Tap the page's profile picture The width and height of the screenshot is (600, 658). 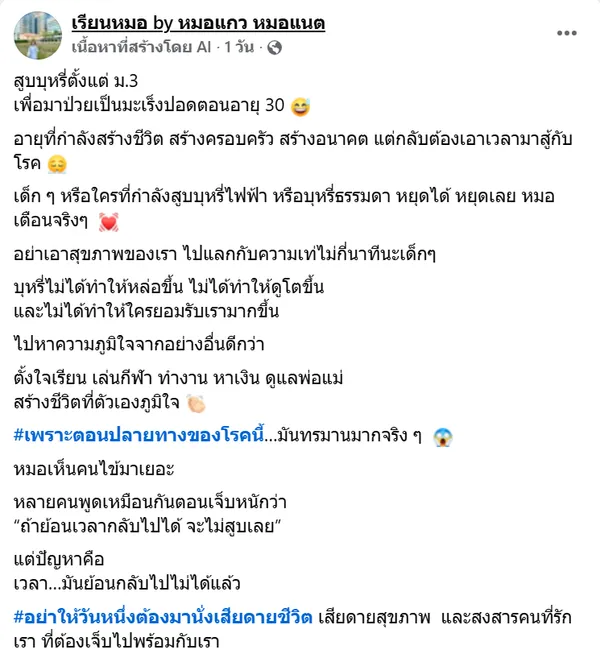pos(38,35)
